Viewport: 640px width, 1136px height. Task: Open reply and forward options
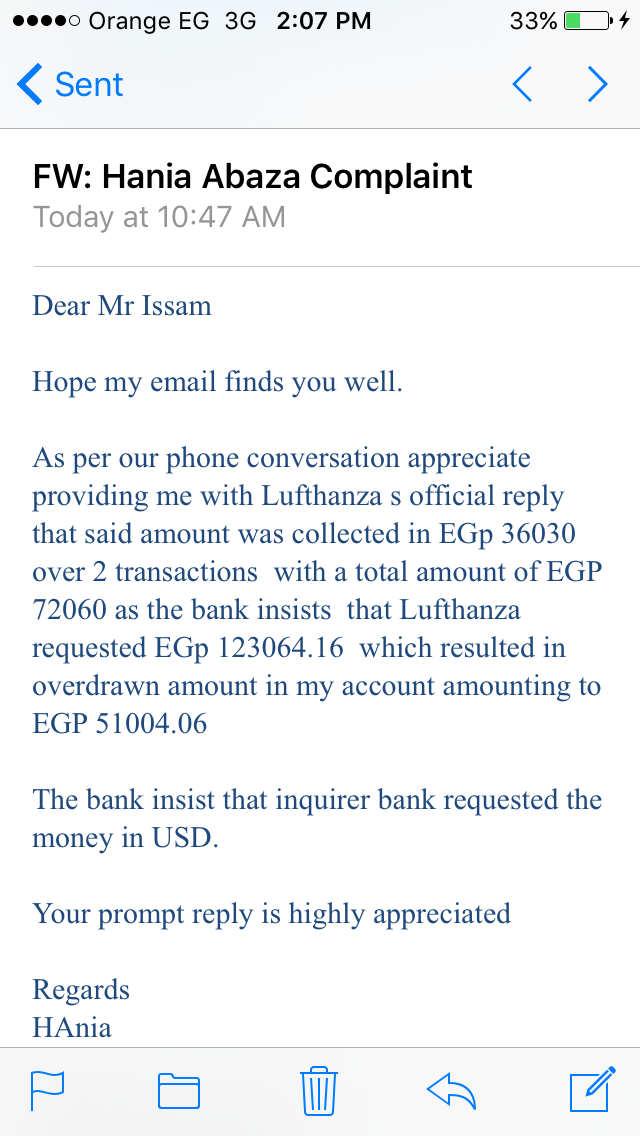[x=451, y=1090]
